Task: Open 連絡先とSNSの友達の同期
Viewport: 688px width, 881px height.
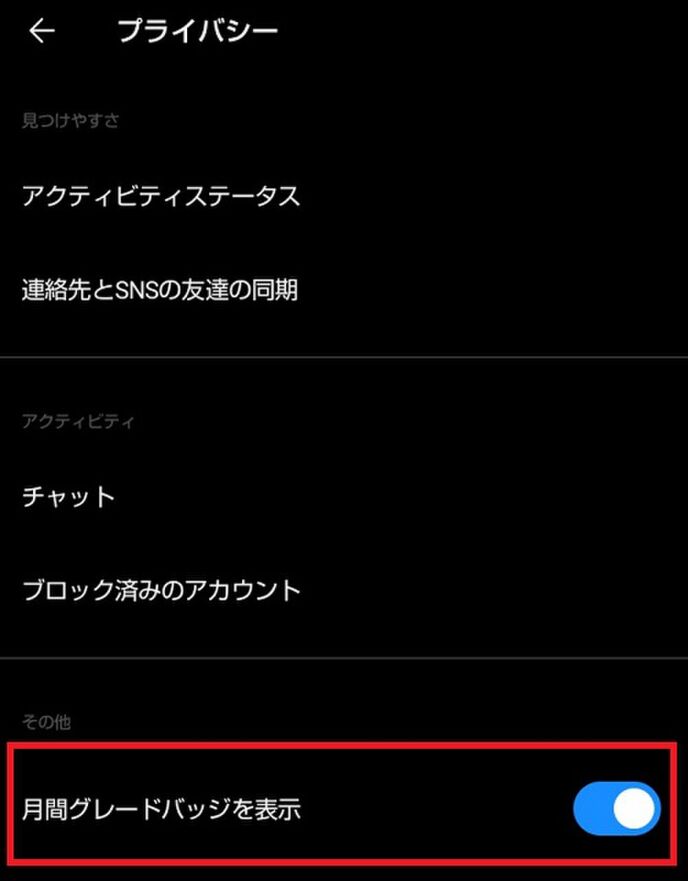Action: coord(160,291)
